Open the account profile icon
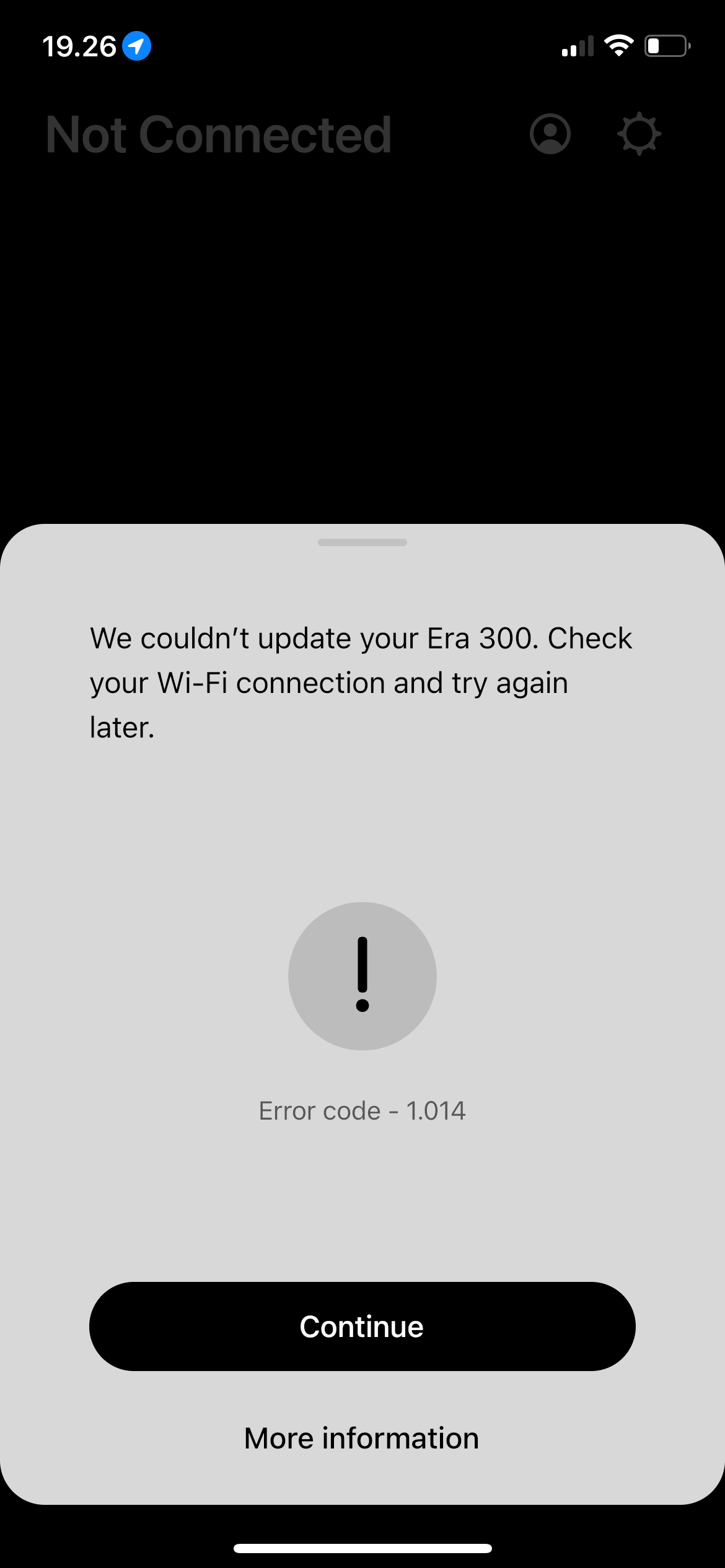The image size is (725, 1568). click(550, 134)
